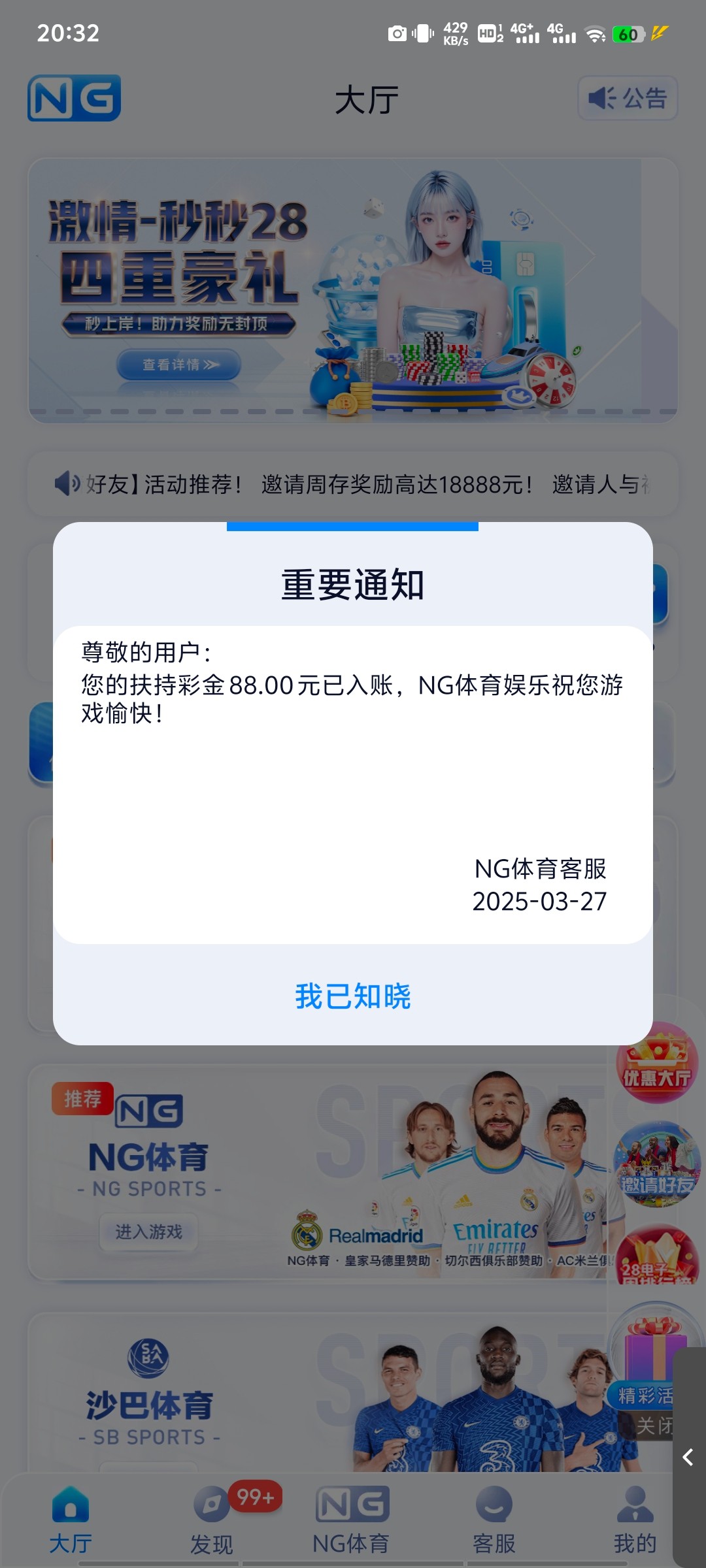Open the 公告 announcements button
Image resolution: width=706 pixels, height=1568 pixels.
click(628, 99)
